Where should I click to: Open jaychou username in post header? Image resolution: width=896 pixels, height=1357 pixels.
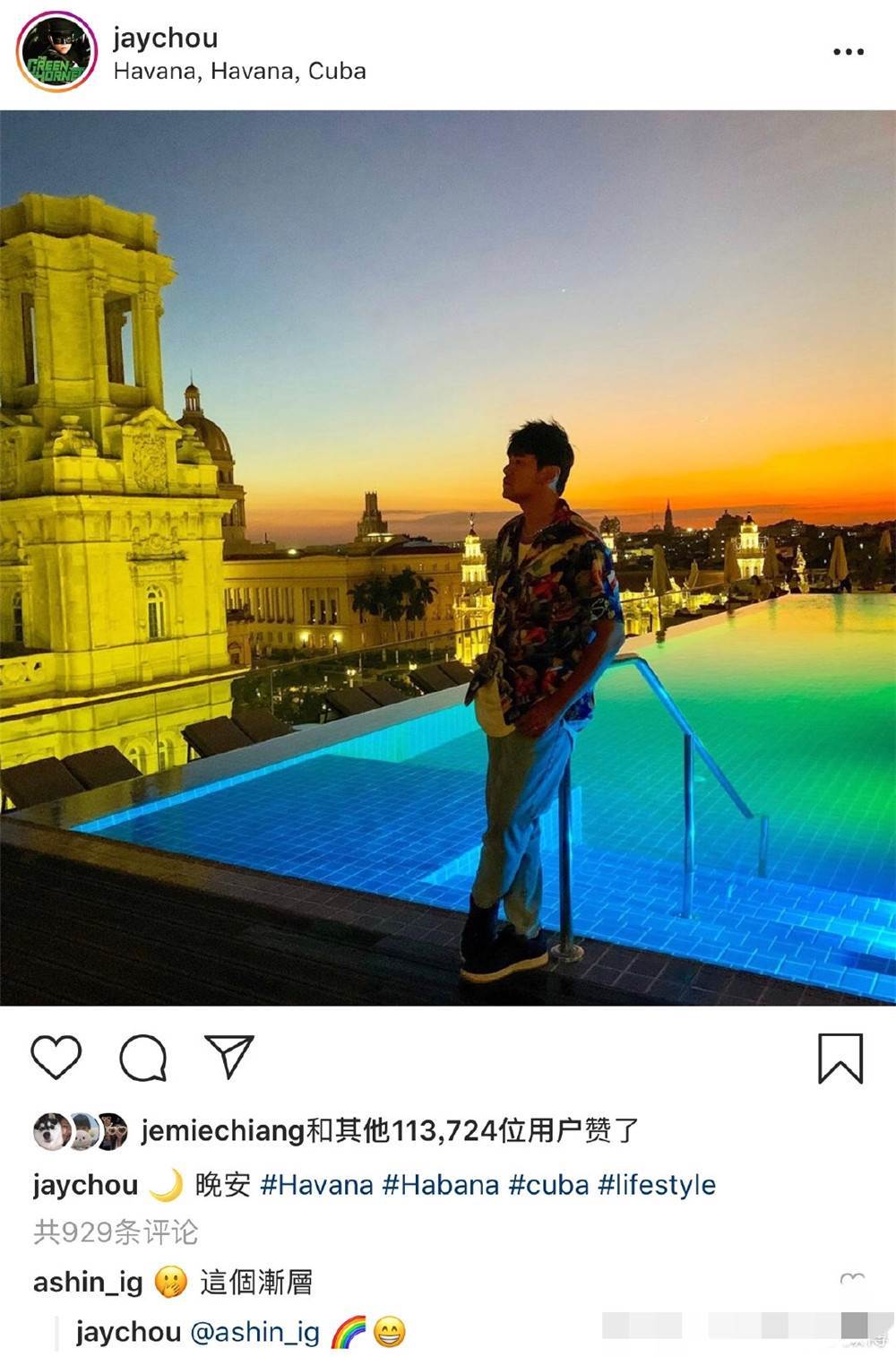click(166, 38)
